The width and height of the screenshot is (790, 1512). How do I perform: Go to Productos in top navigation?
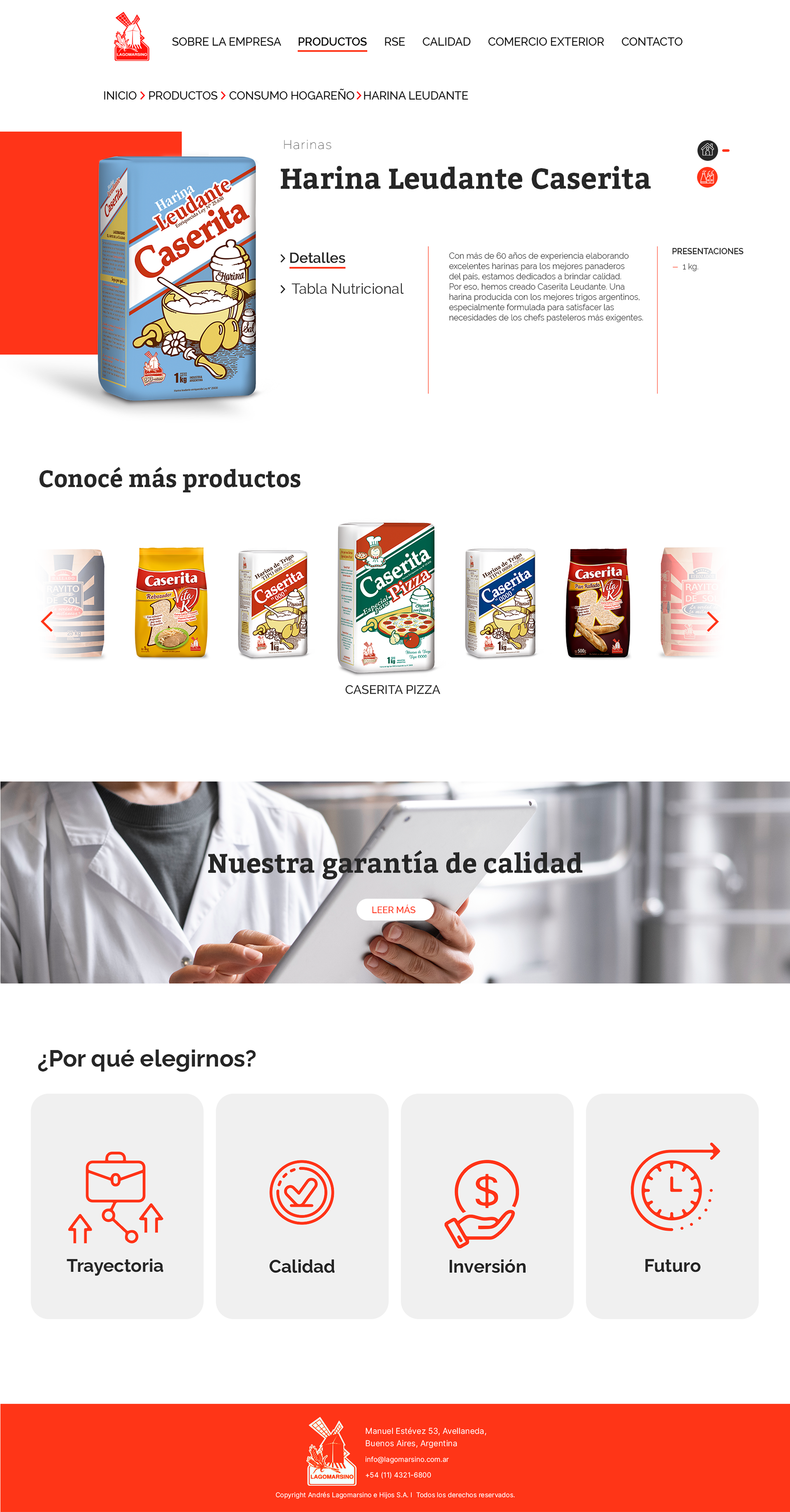[332, 42]
